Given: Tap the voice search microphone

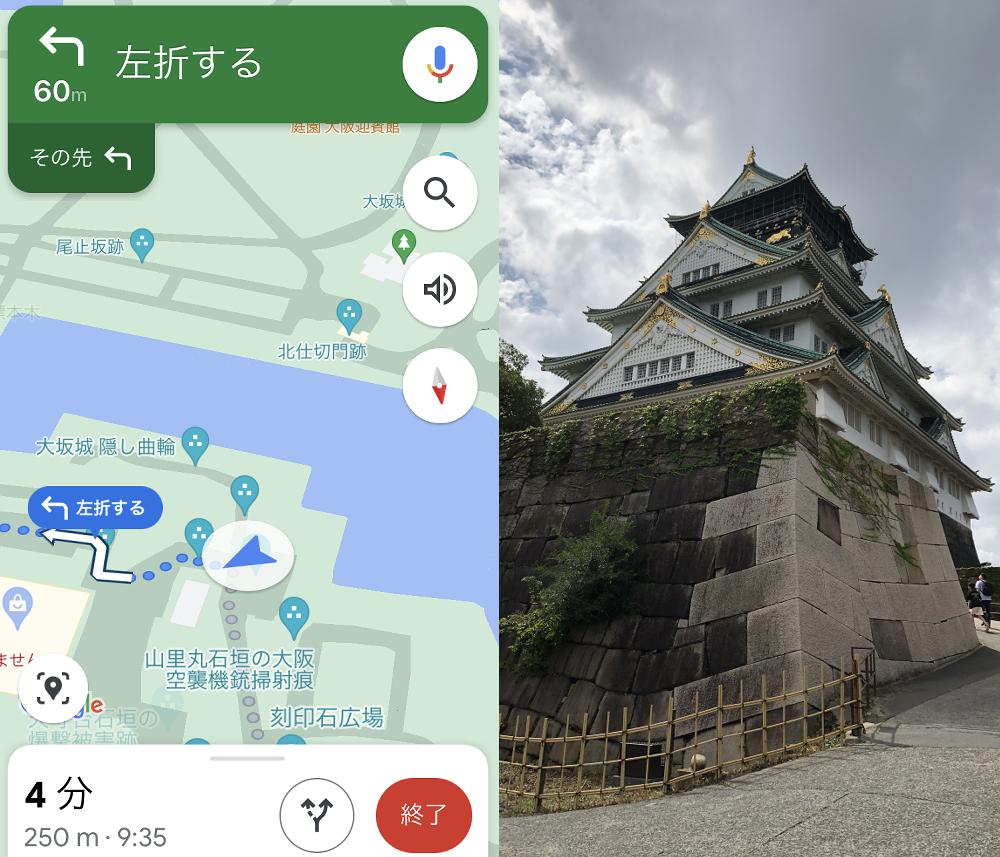Looking at the screenshot, I should pos(440,64).
